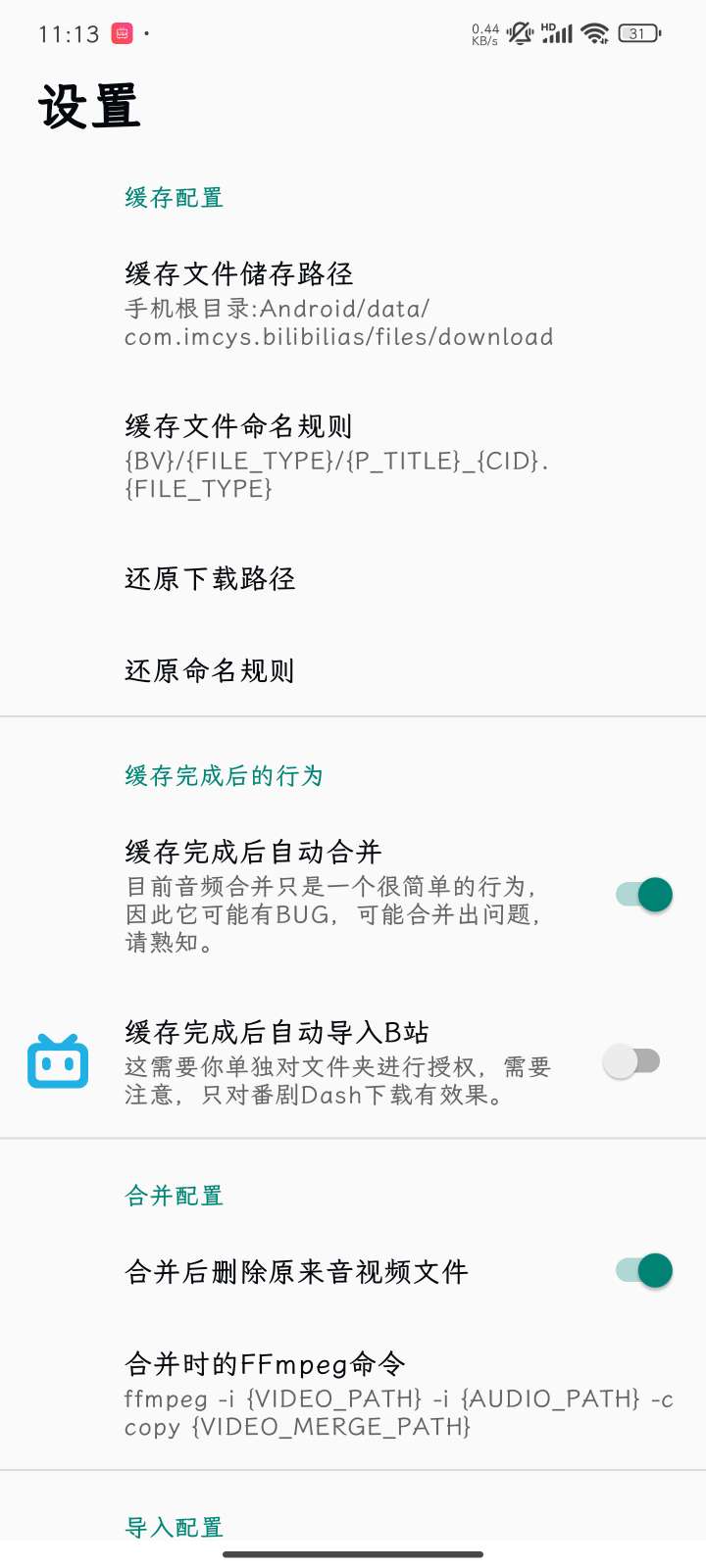Tap 还原下载路径 to reset the download path
Viewport: 706px width, 1568px height.
(210, 579)
